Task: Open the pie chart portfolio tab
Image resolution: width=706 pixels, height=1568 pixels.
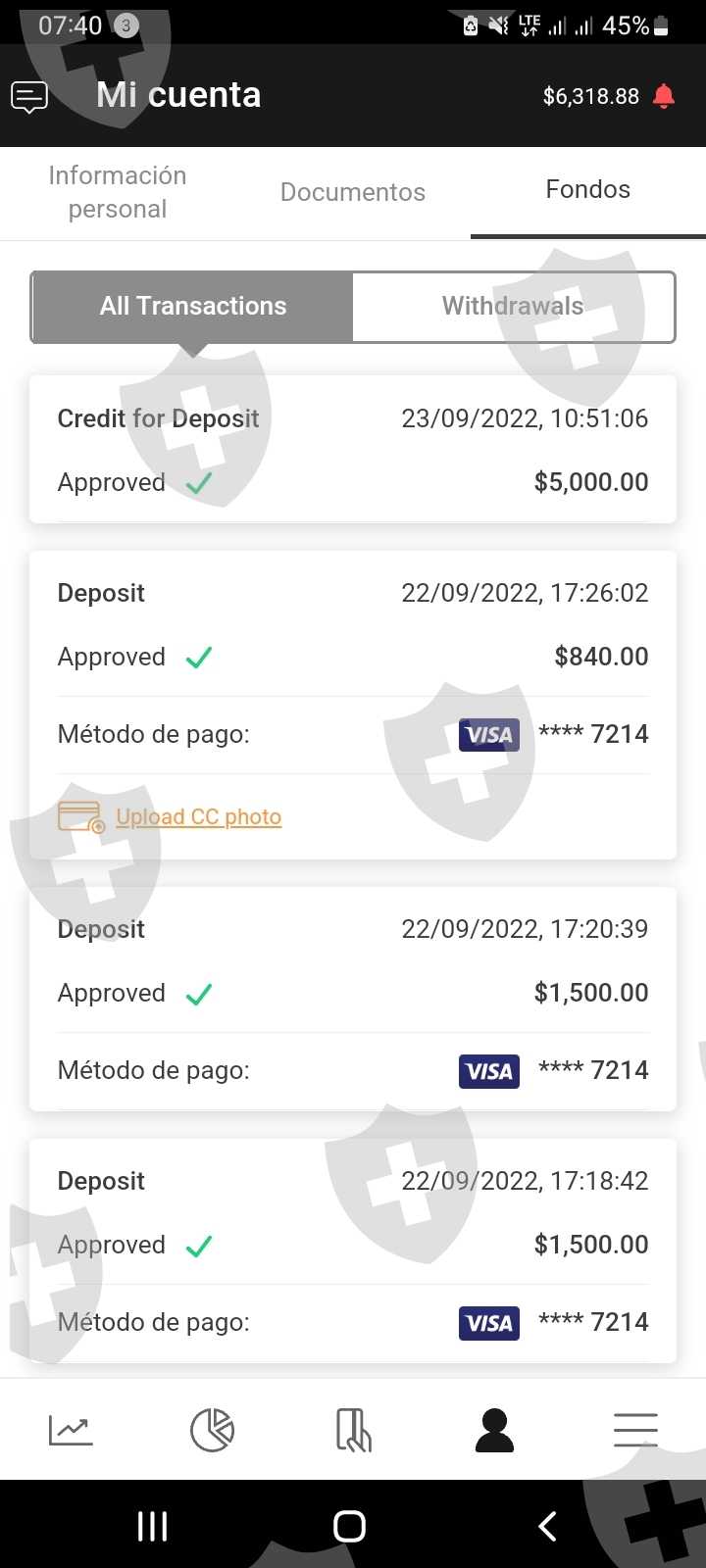Action: (212, 1430)
